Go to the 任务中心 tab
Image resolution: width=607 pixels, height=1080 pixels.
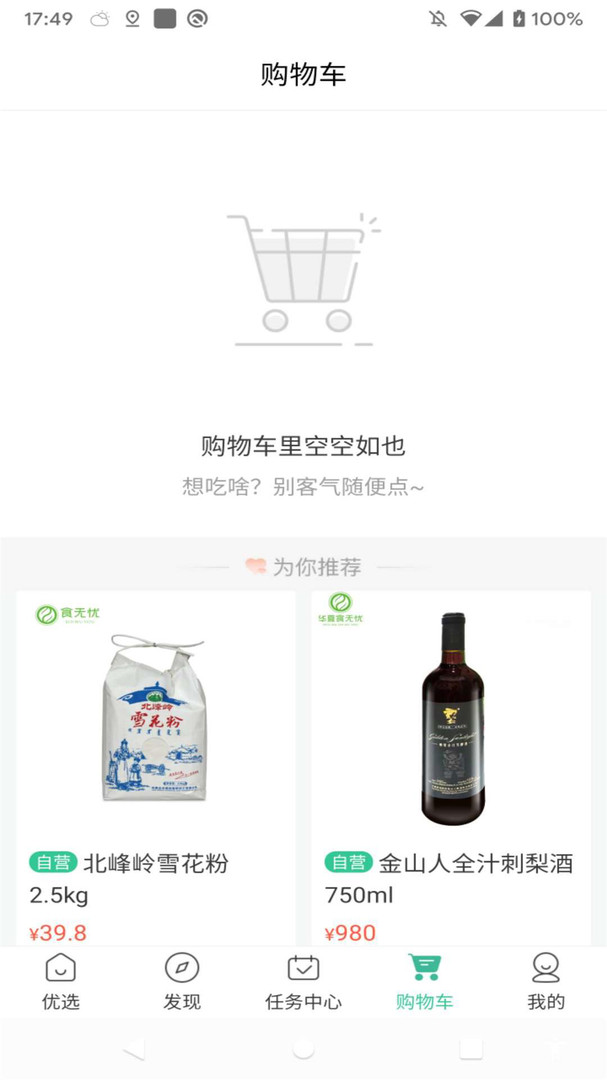point(303,981)
